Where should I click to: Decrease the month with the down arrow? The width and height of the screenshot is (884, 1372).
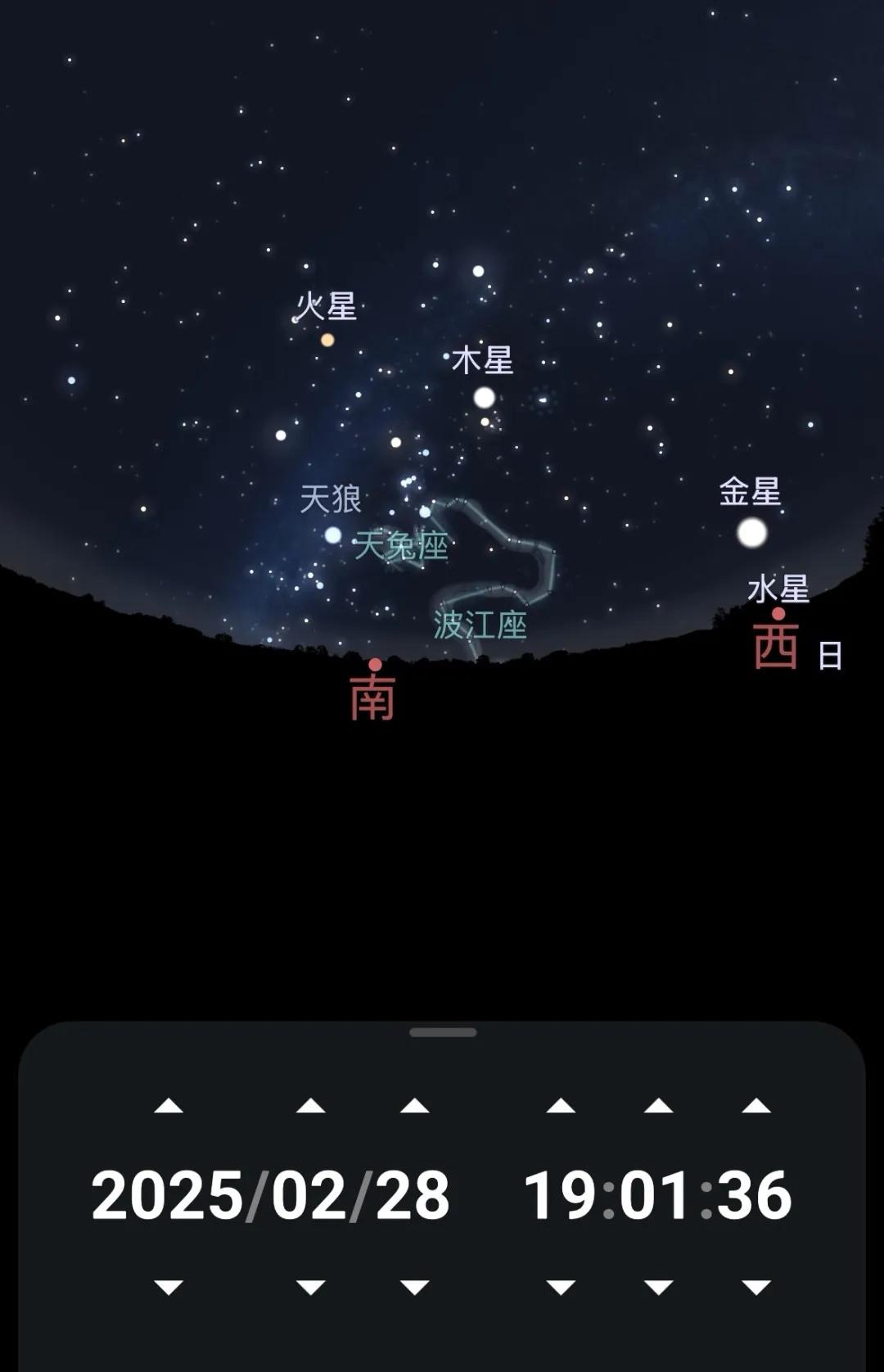(311, 1287)
